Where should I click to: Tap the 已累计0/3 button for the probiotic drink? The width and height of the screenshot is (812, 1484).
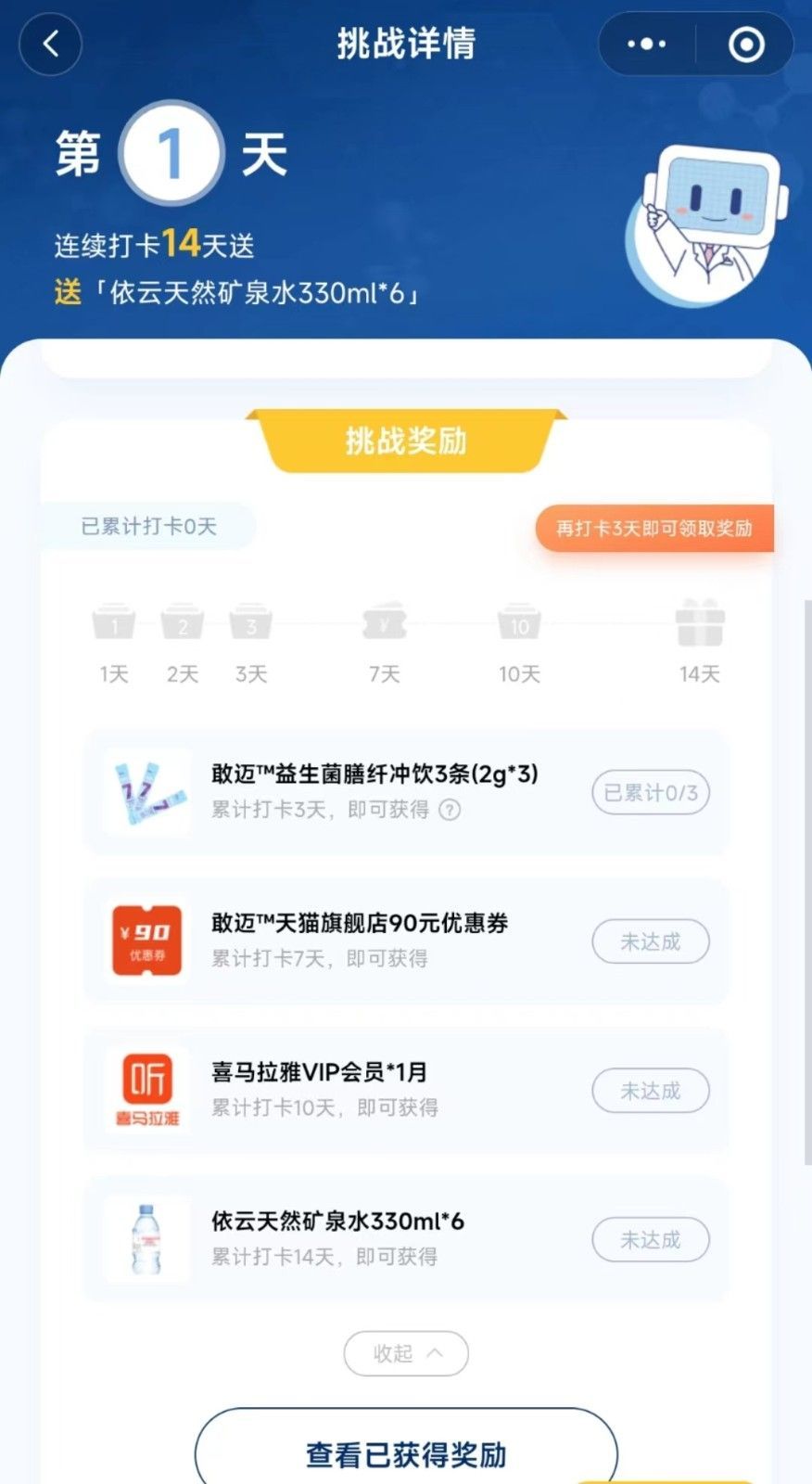coord(651,793)
